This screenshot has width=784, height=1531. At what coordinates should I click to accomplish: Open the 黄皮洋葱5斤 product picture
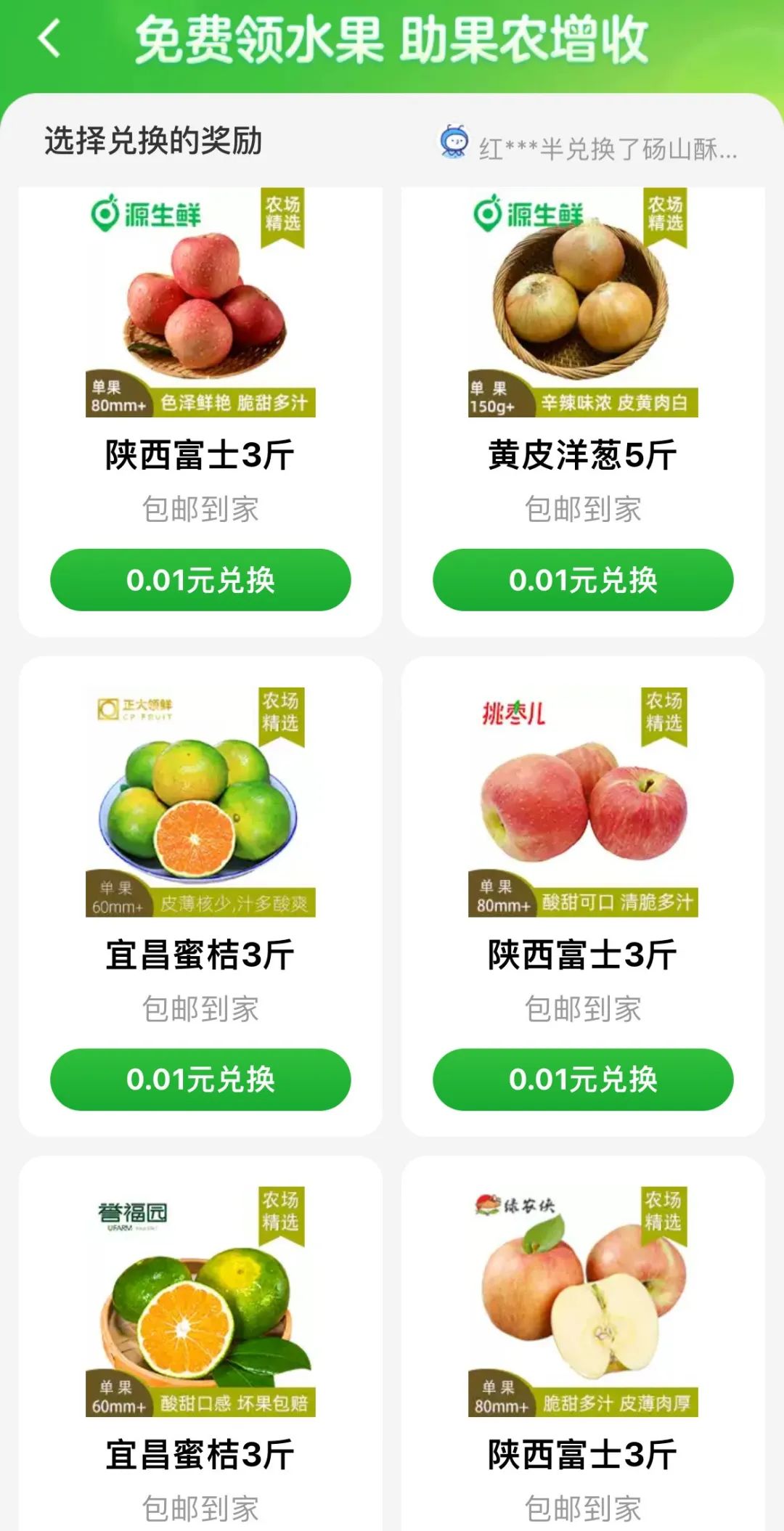pyautogui.click(x=583, y=301)
